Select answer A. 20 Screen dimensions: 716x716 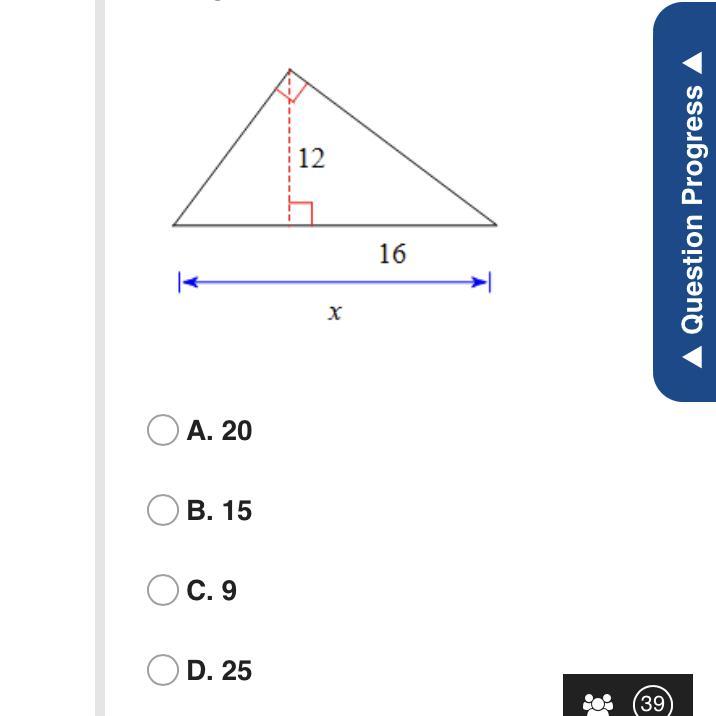point(162,430)
